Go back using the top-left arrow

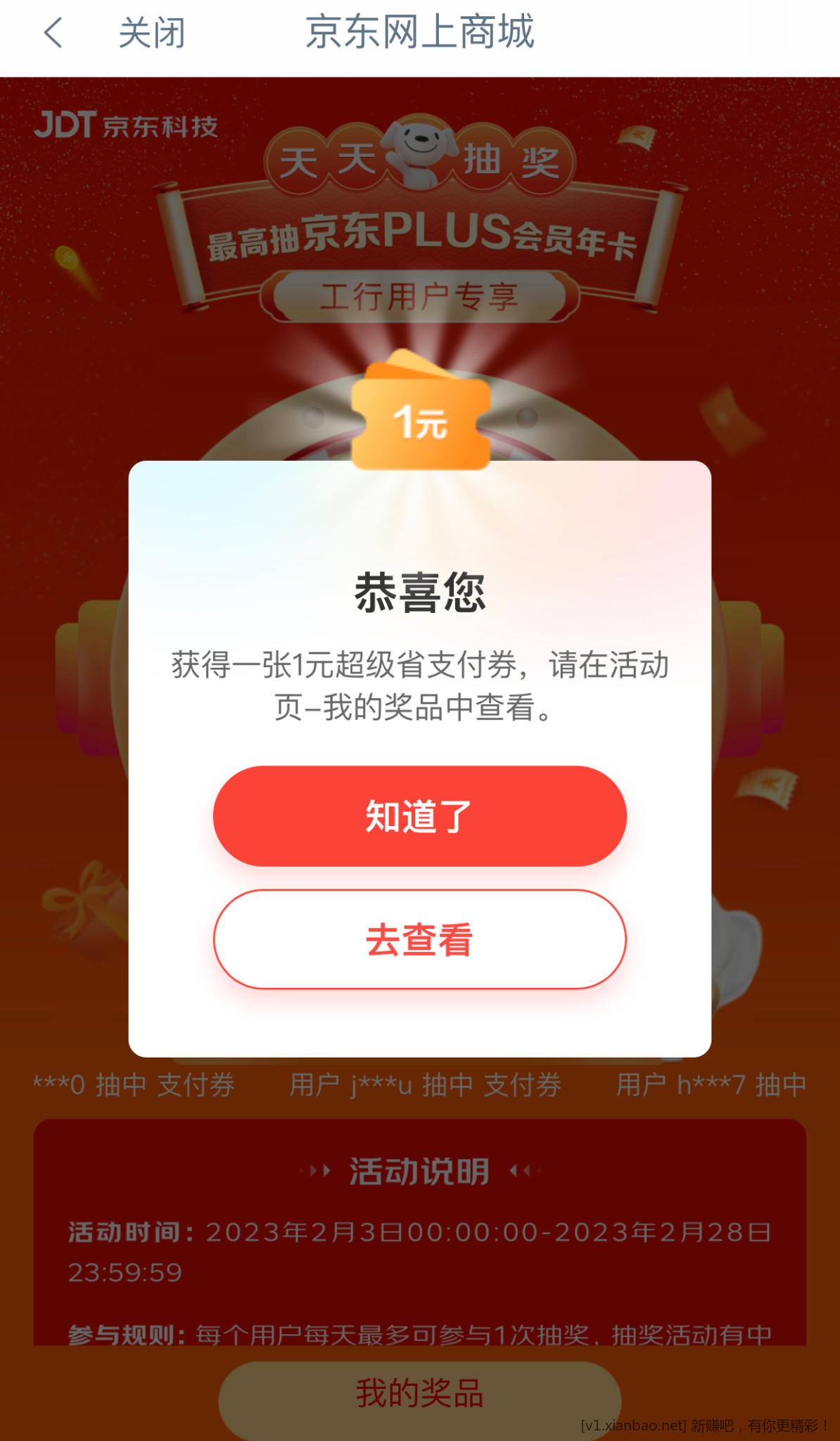point(53,33)
